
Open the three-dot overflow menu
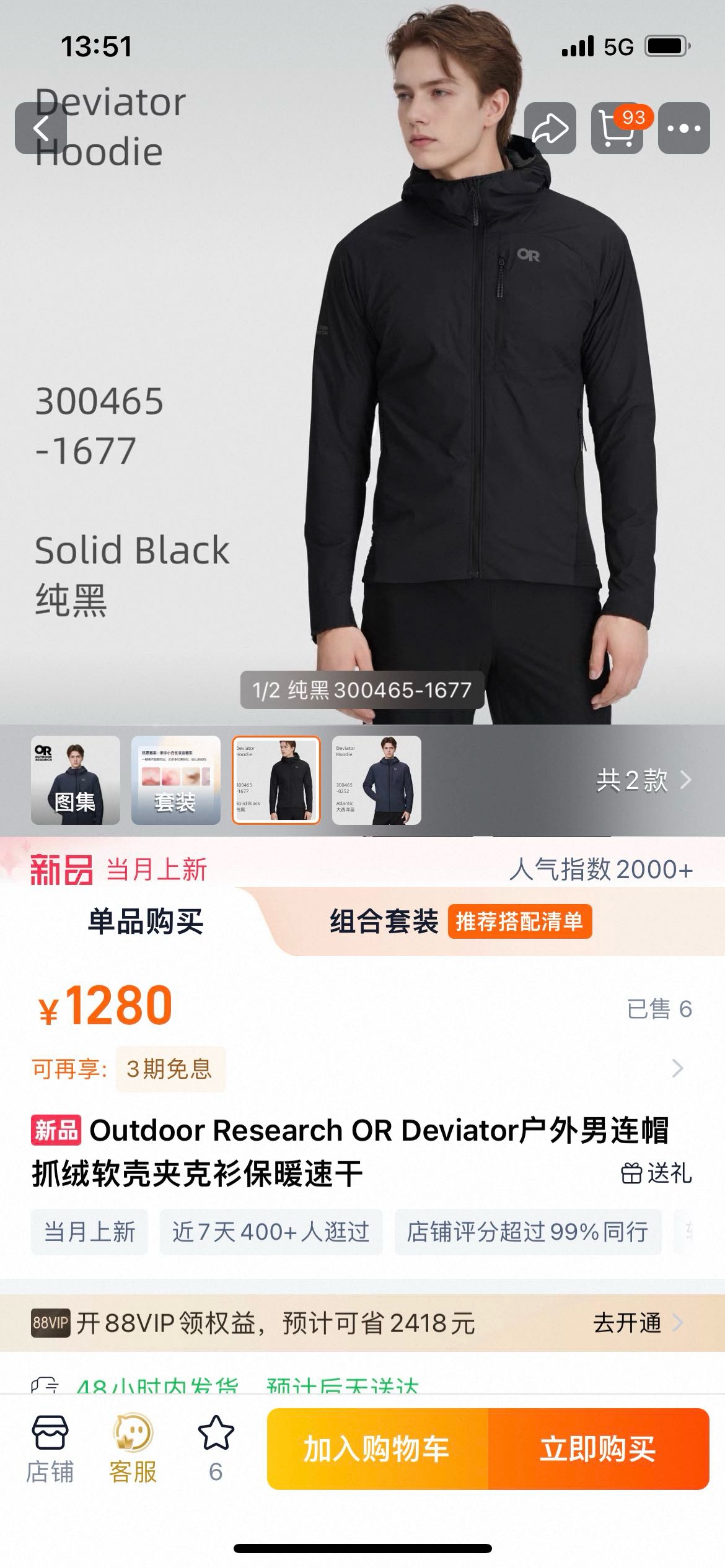point(683,128)
